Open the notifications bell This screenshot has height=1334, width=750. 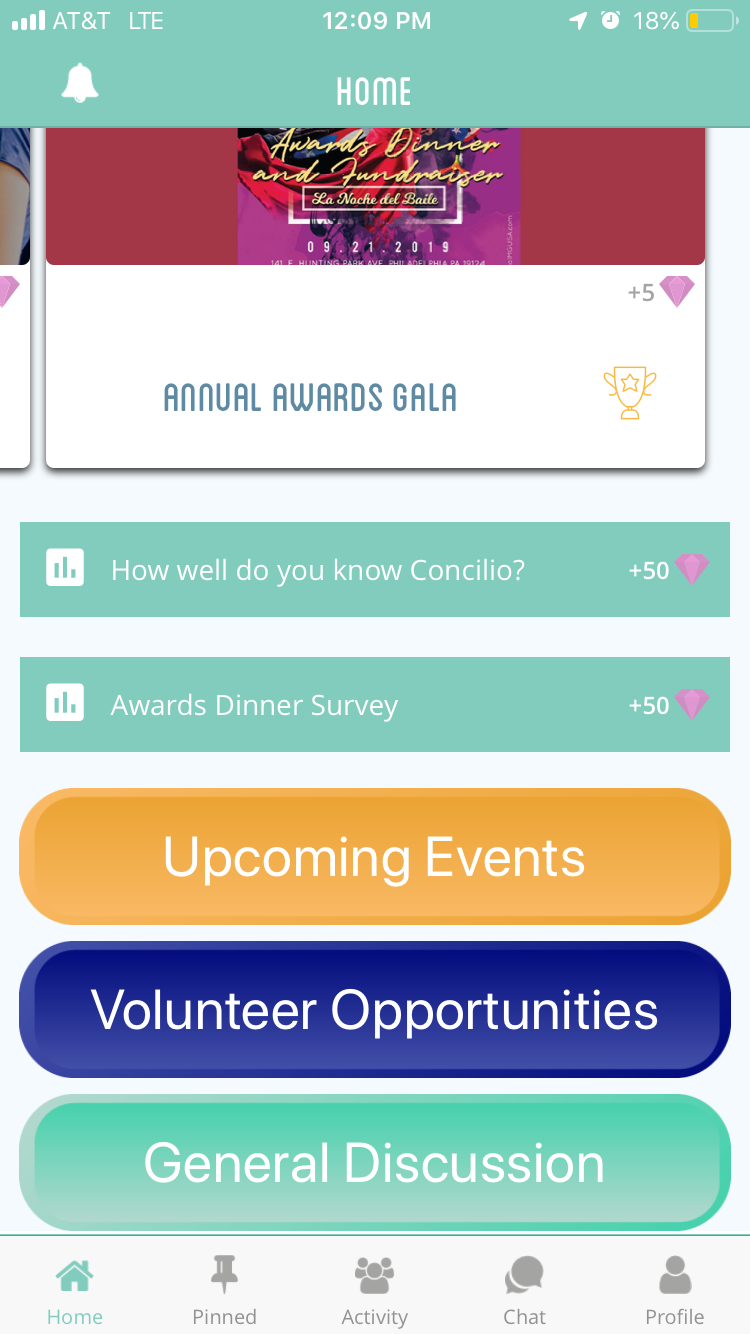click(80, 83)
